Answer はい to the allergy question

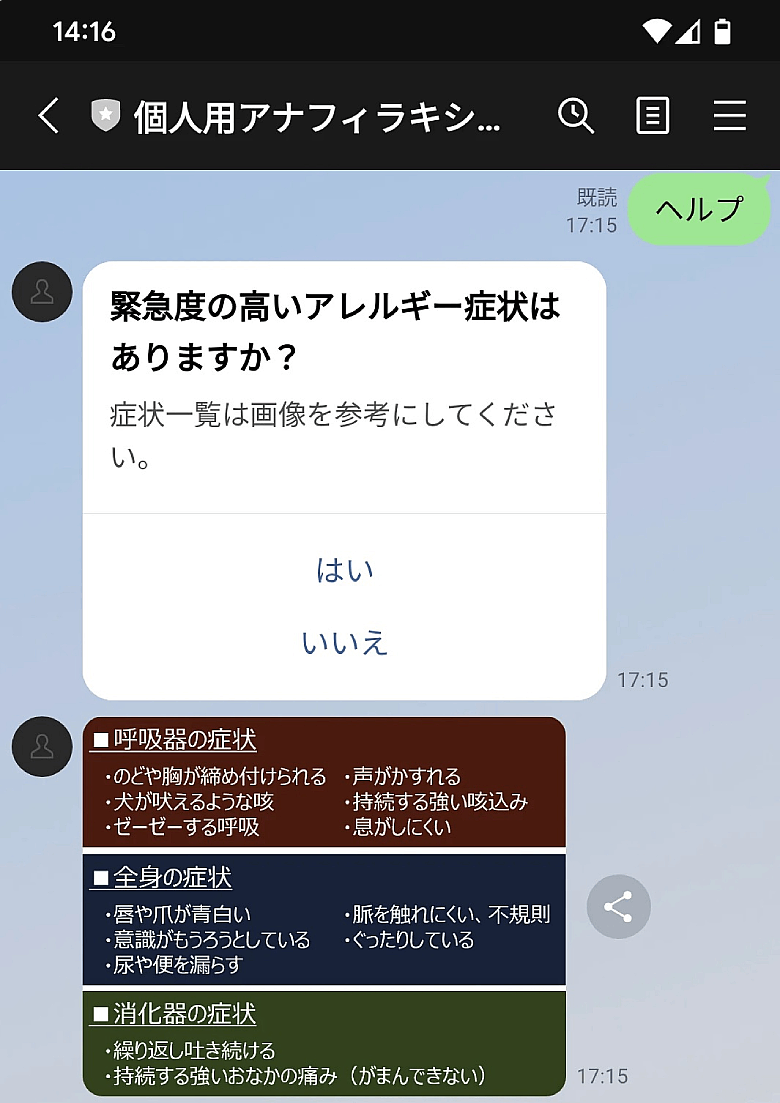344,570
